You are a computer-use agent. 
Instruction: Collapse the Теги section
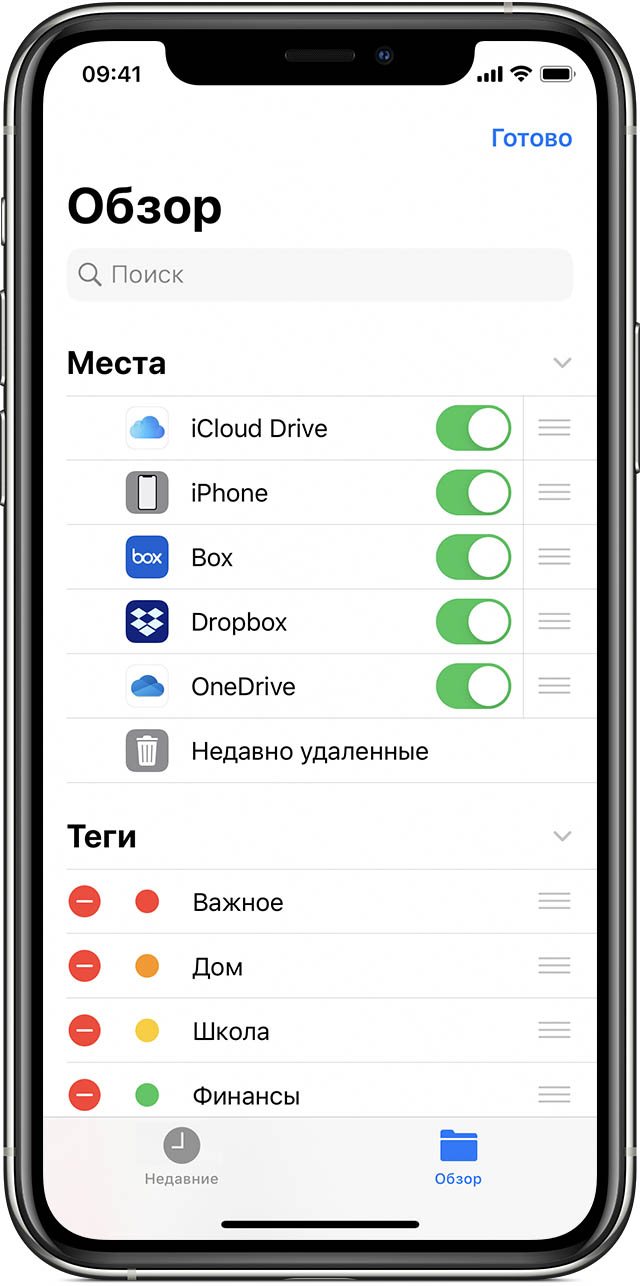(562, 836)
